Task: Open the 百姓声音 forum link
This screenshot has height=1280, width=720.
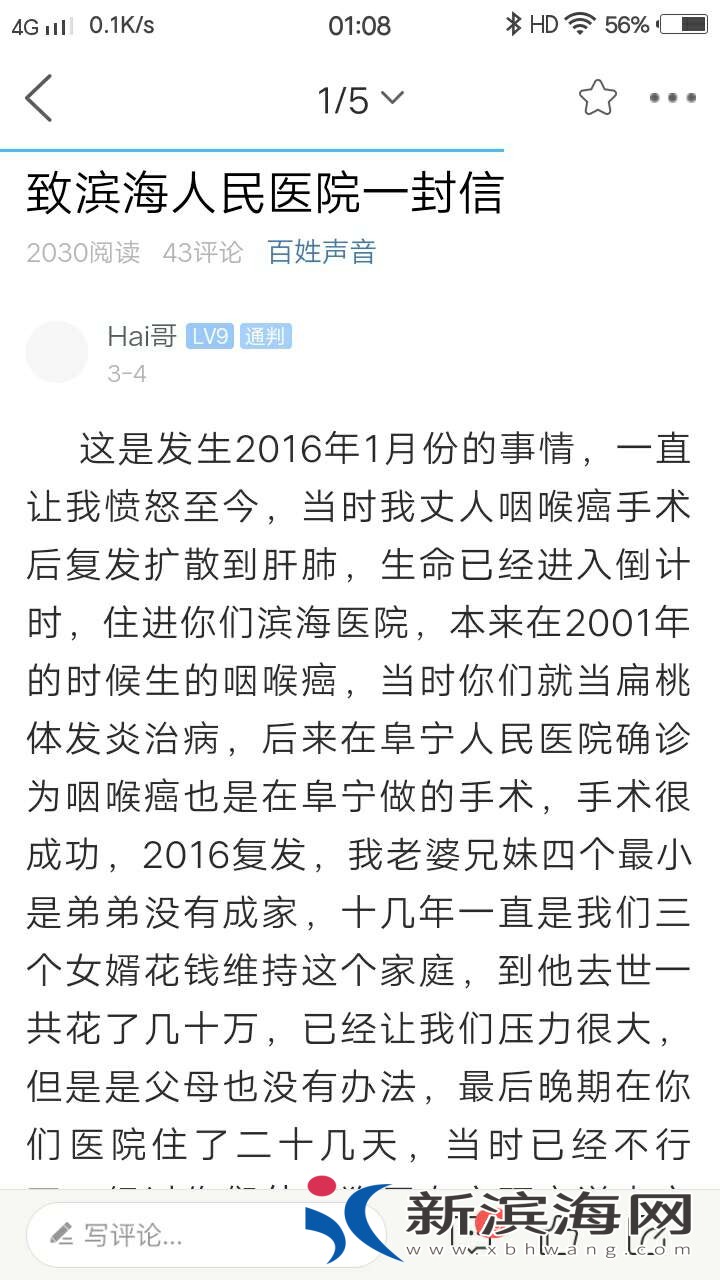Action: tap(321, 251)
